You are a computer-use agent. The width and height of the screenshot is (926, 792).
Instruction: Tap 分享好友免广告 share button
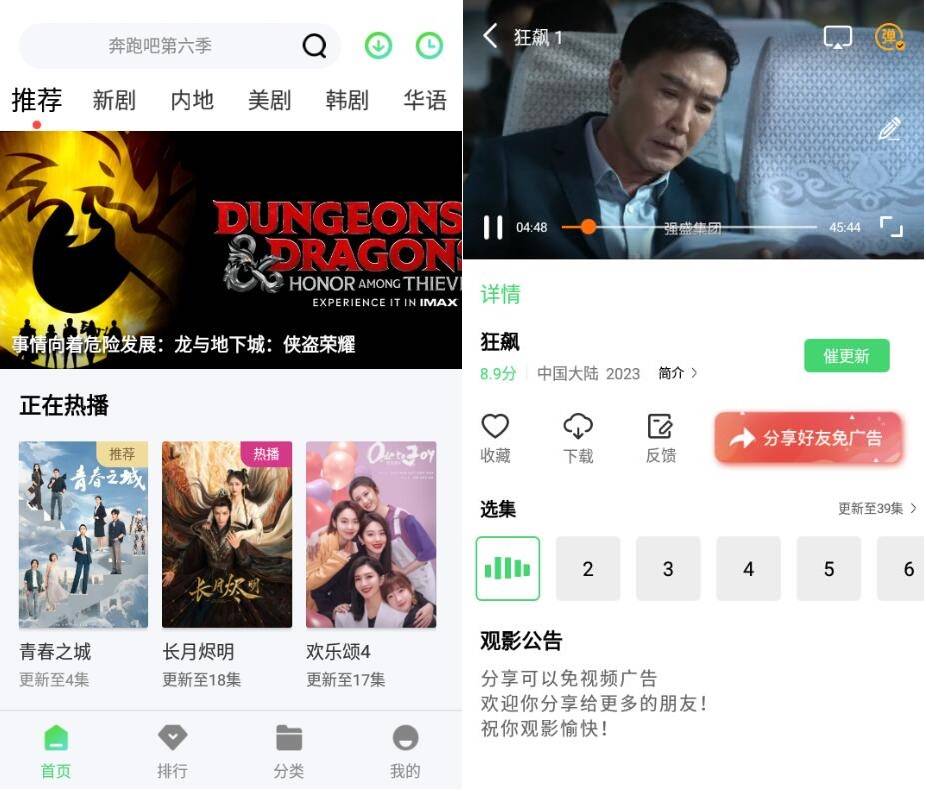[808, 438]
